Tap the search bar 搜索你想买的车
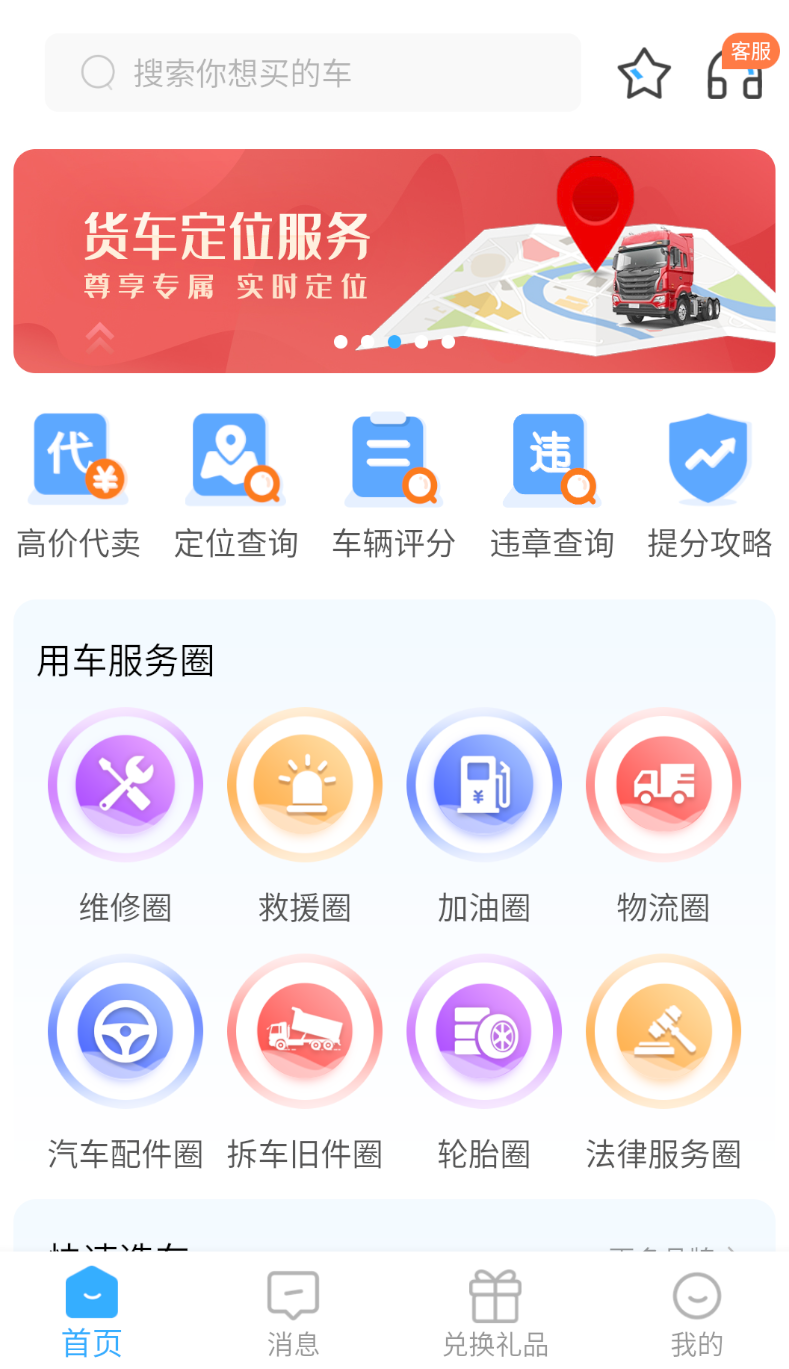The height and width of the screenshot is (1369, 789). coord(313,73)
